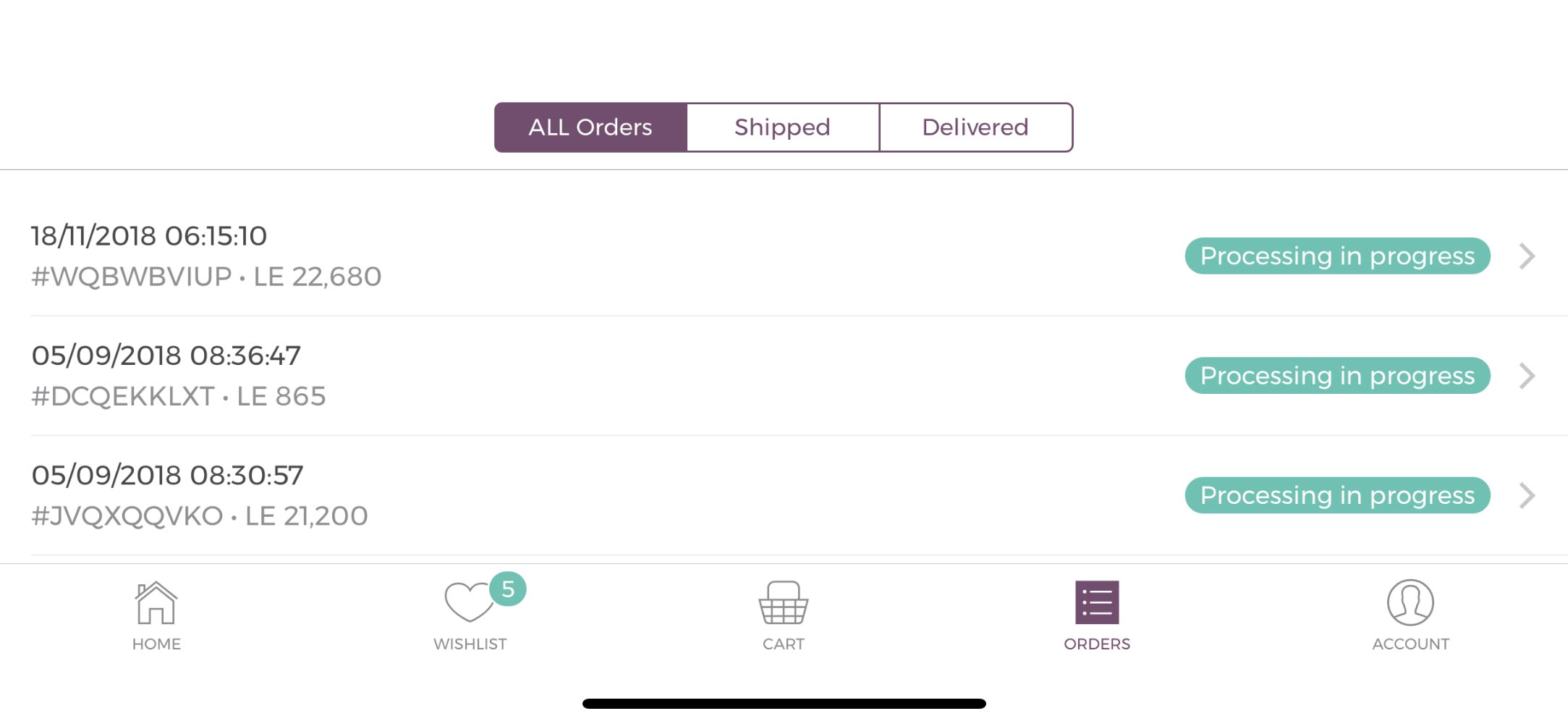Go to the Home tab
Screen dimensions: 1568x724
coord(156,615)
